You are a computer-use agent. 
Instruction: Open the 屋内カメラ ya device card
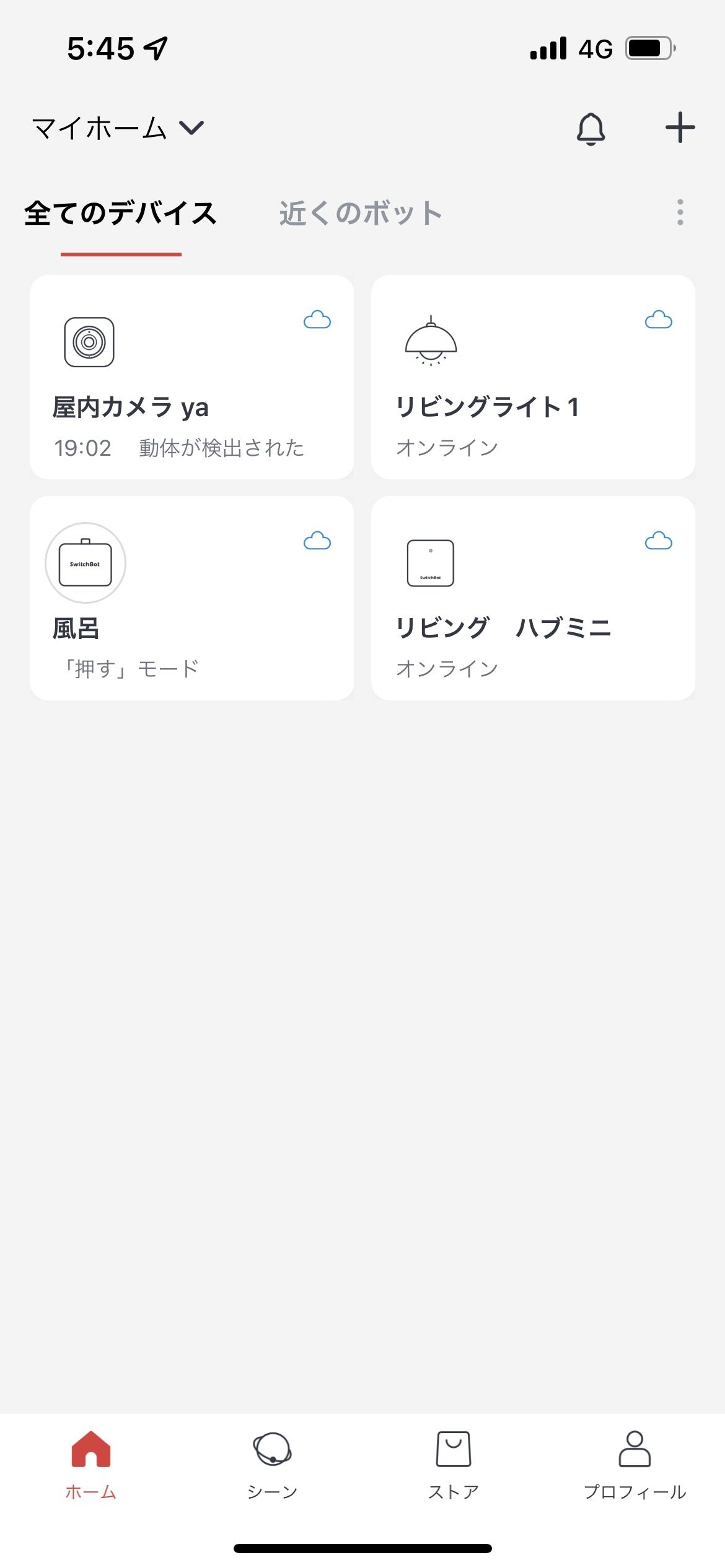[x=191, y=377]
